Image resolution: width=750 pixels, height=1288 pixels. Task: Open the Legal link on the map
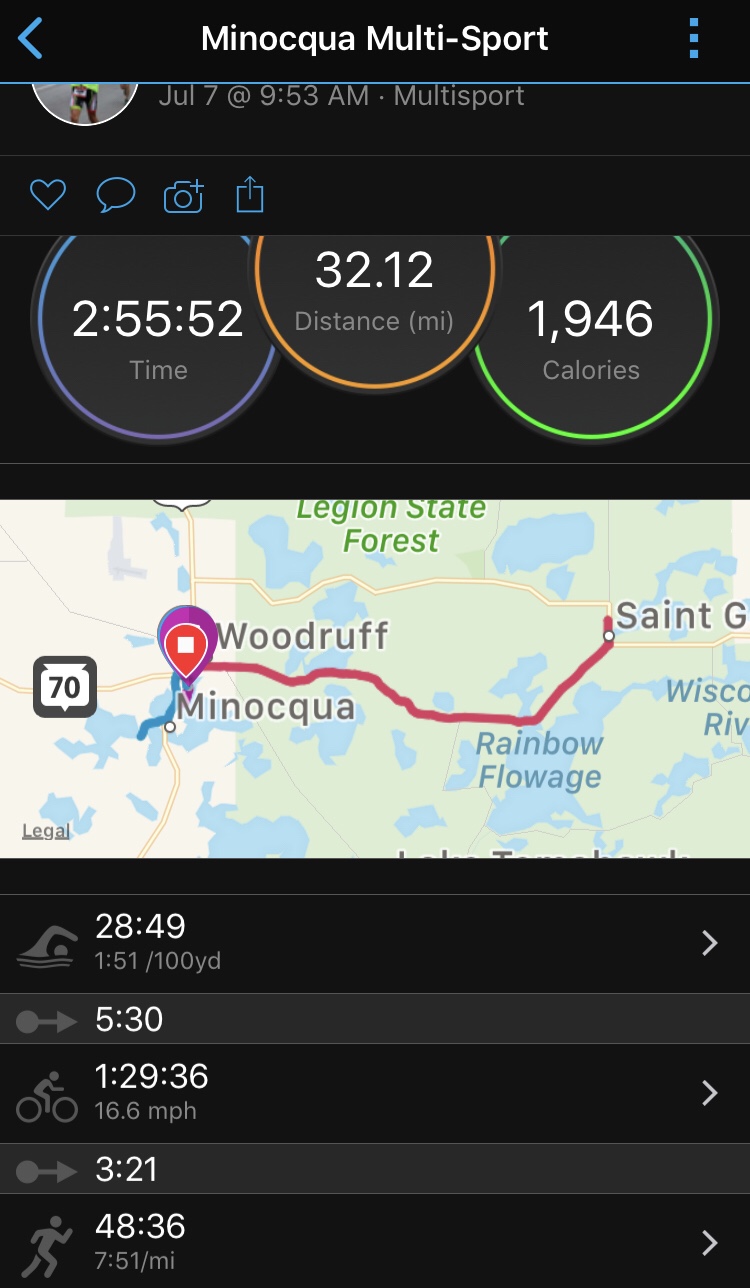pyautogui.click(x=46, y=831)
